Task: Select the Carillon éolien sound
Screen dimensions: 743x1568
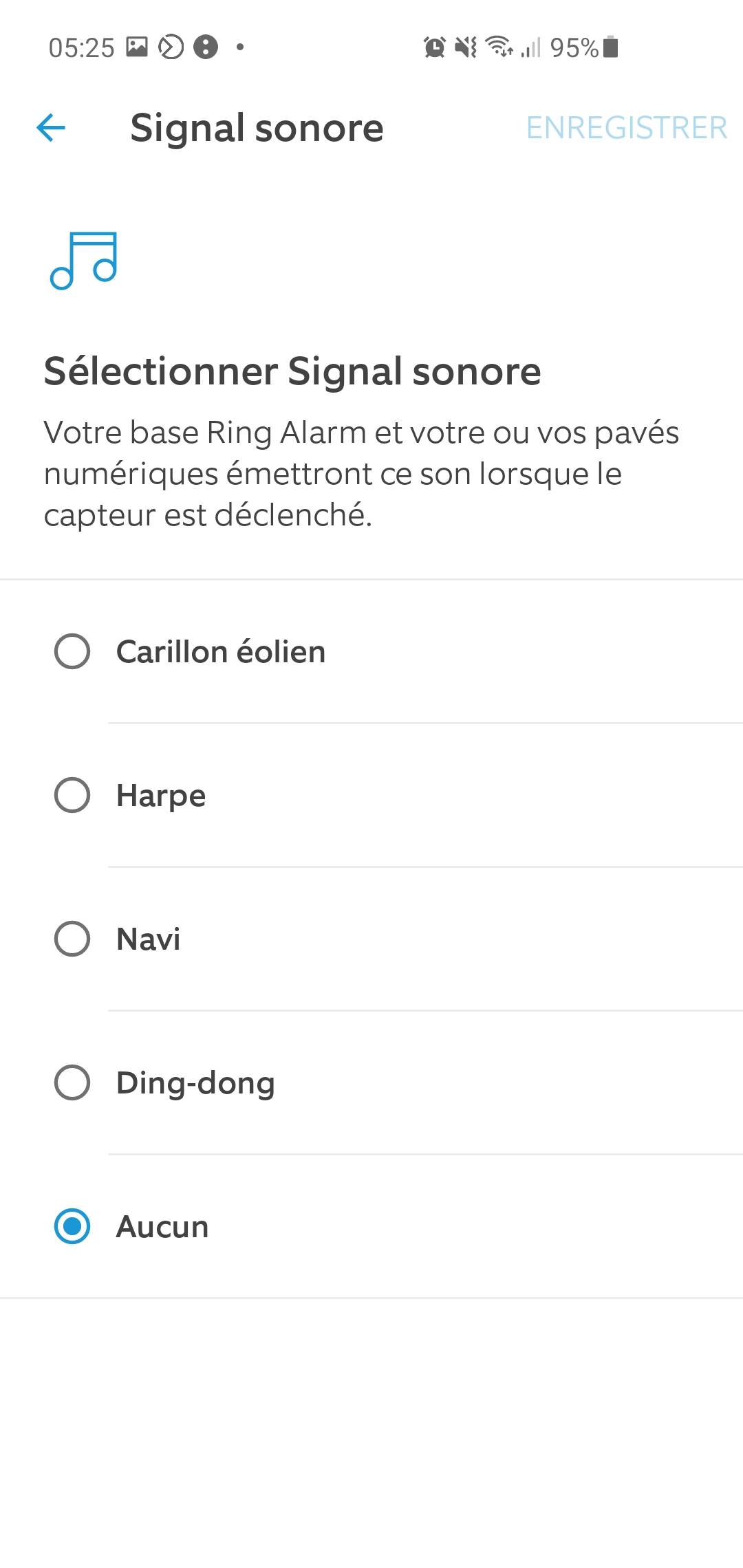Action: (371, 652)
